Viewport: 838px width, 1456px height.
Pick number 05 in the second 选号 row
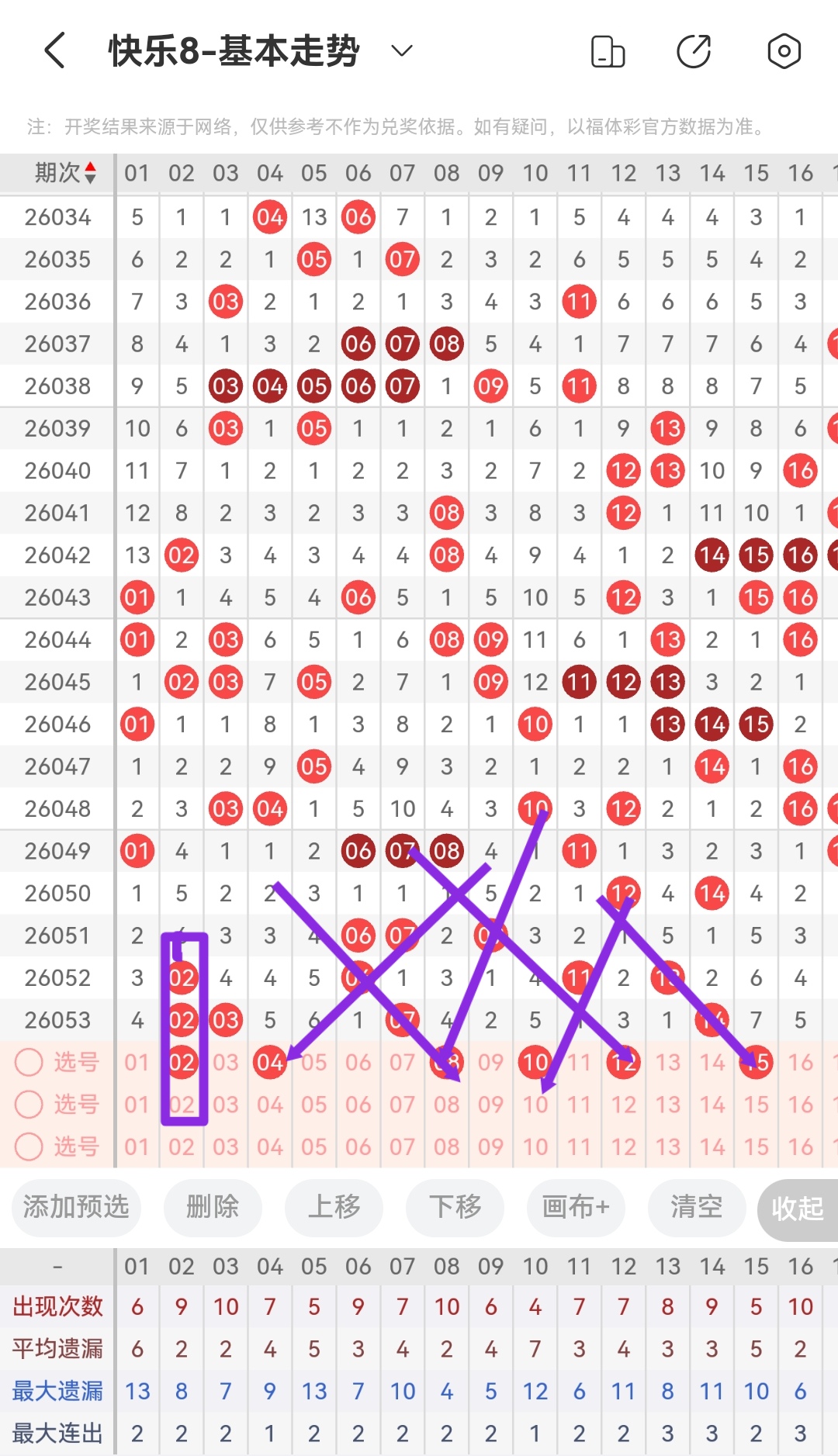314,1104
